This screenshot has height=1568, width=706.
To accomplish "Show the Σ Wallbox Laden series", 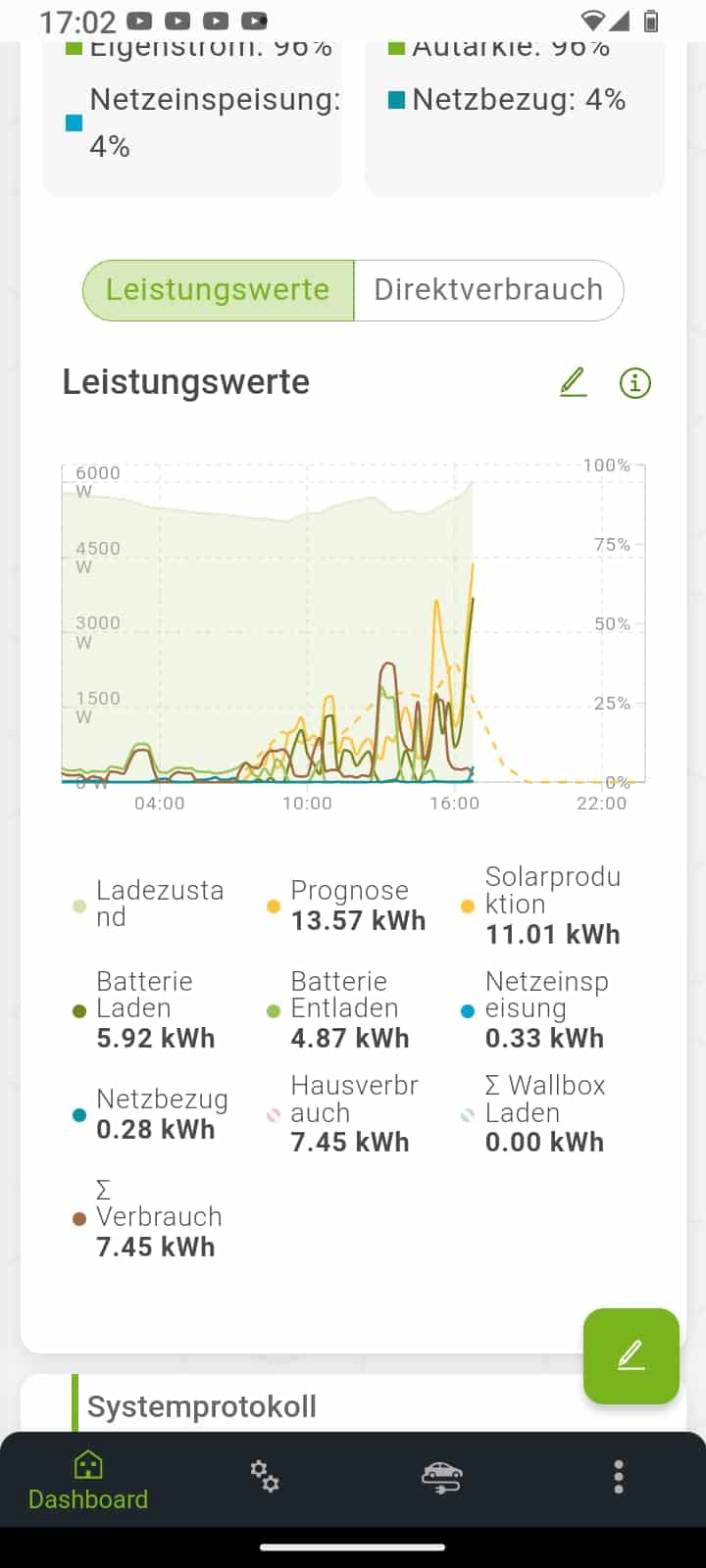I will (543, 1114).
